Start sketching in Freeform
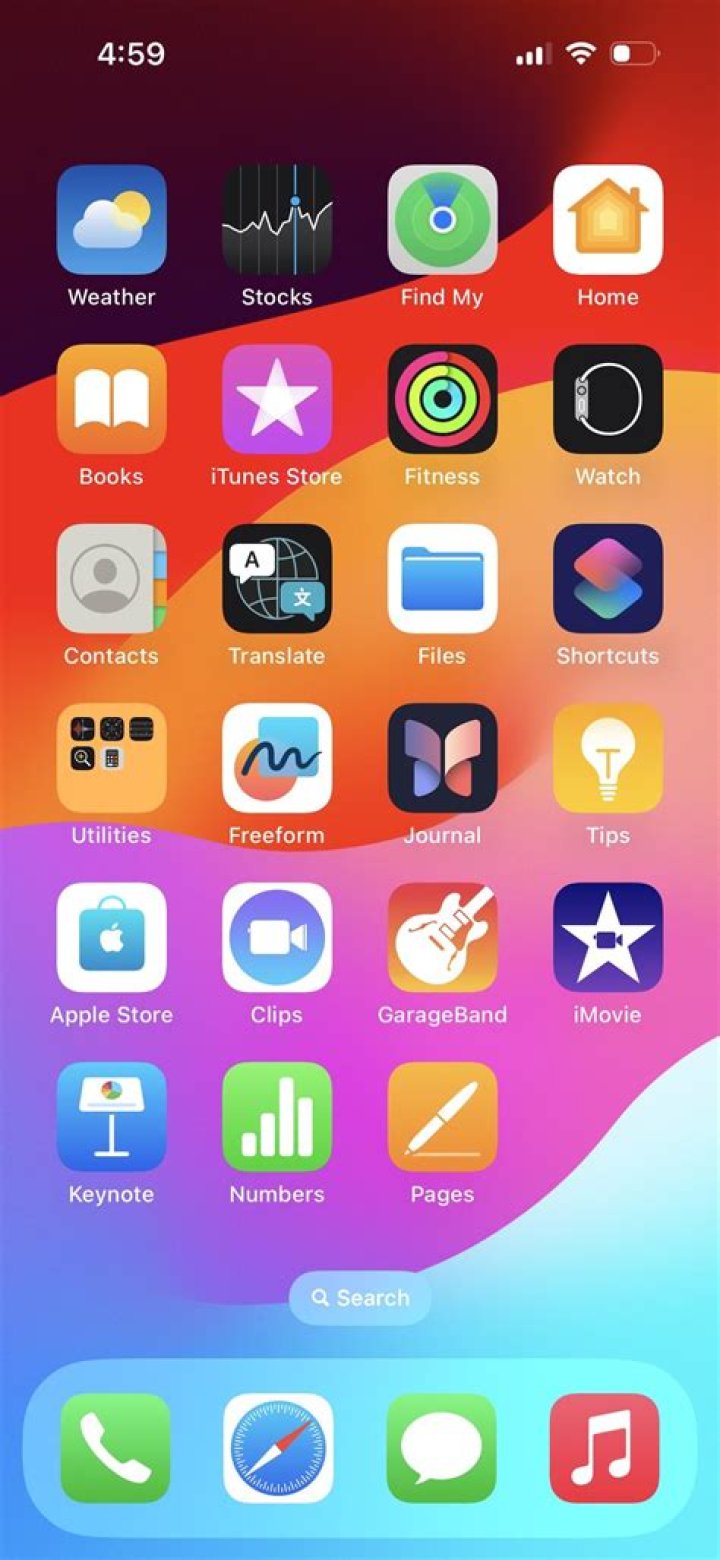Viewport: 720px width, 1560px height. point(276,756)
